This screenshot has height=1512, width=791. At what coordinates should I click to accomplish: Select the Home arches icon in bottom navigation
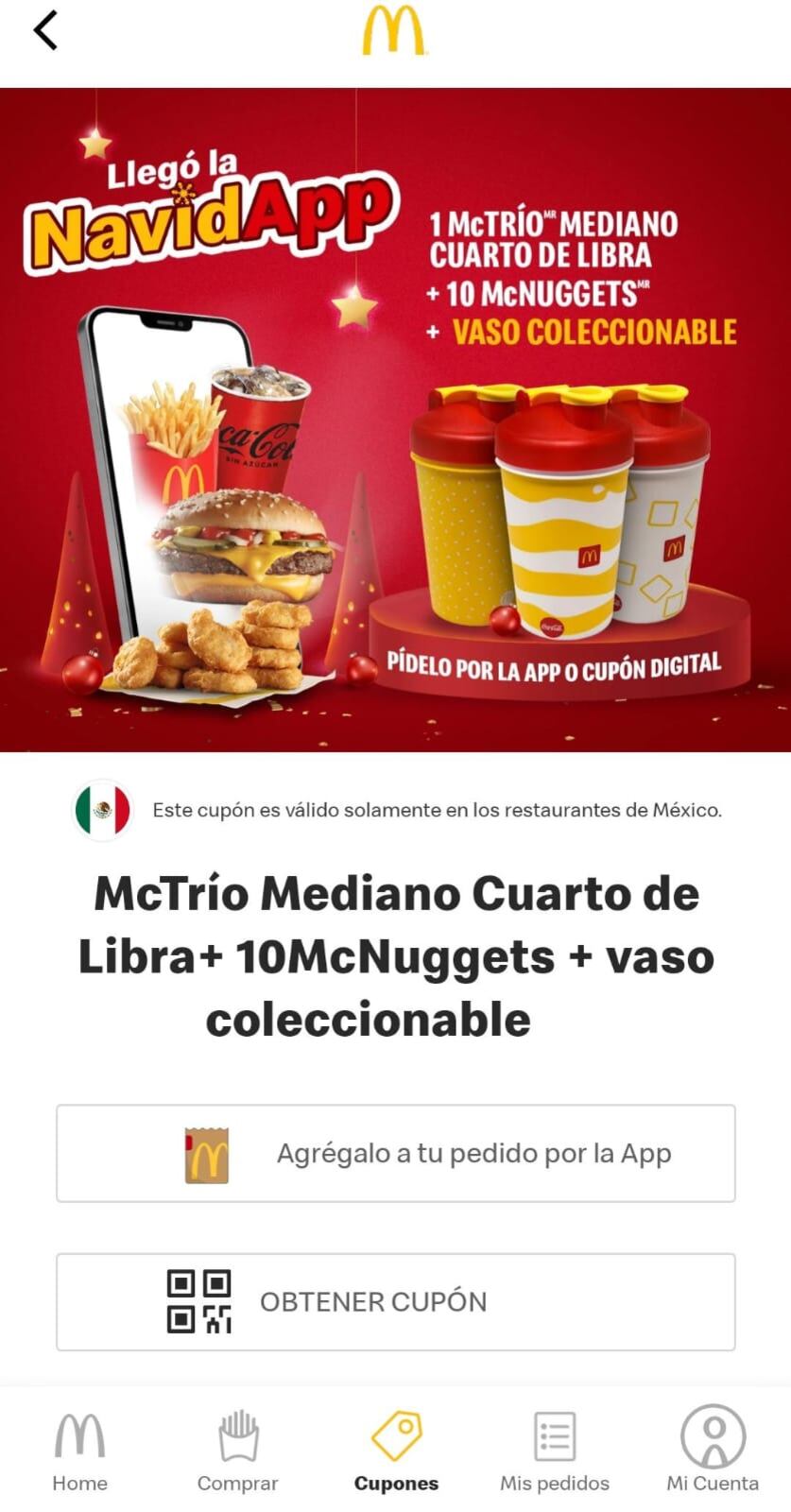(79, 1434)
